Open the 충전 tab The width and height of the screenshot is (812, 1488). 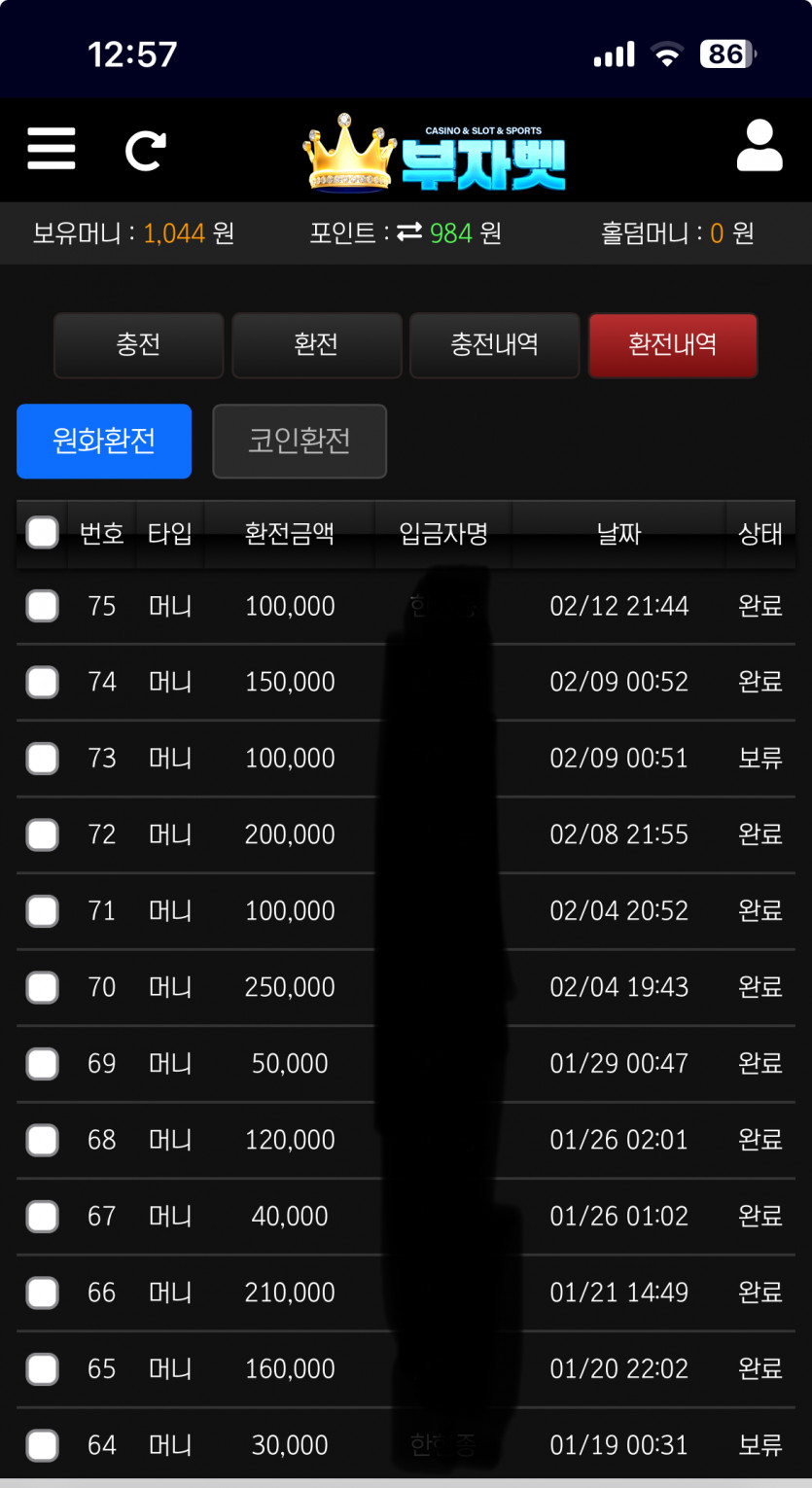[x=139, y=345]
